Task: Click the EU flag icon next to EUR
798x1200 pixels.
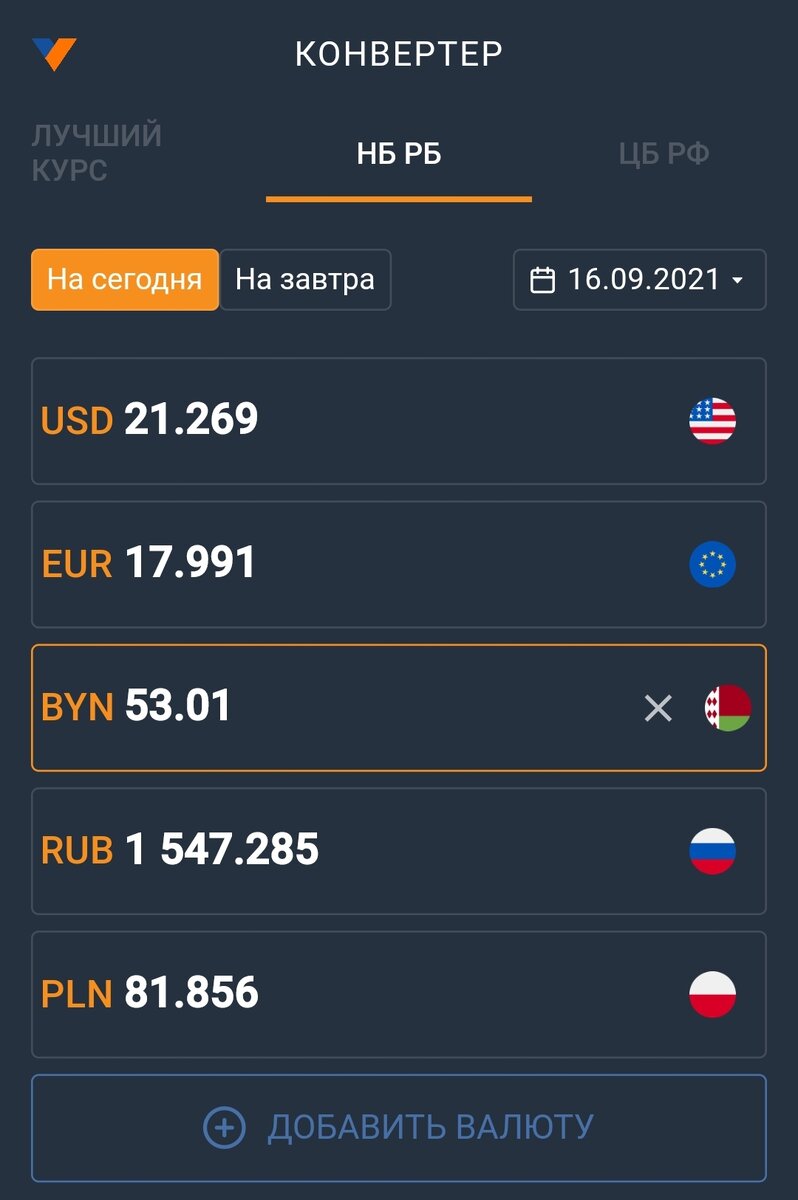Action: (x=712, y=563)
